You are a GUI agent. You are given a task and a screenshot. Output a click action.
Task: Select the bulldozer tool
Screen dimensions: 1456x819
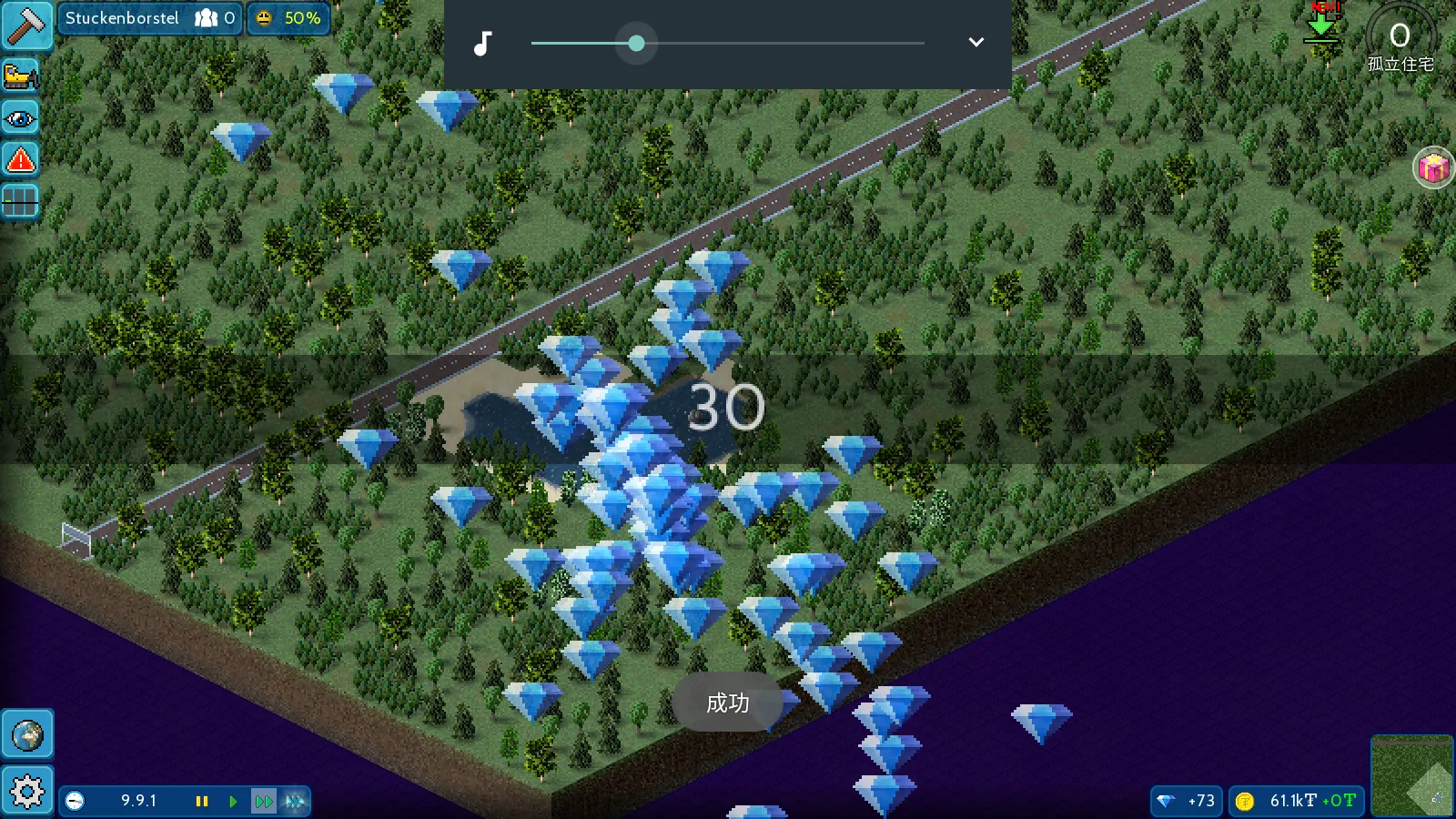(21, 75)
